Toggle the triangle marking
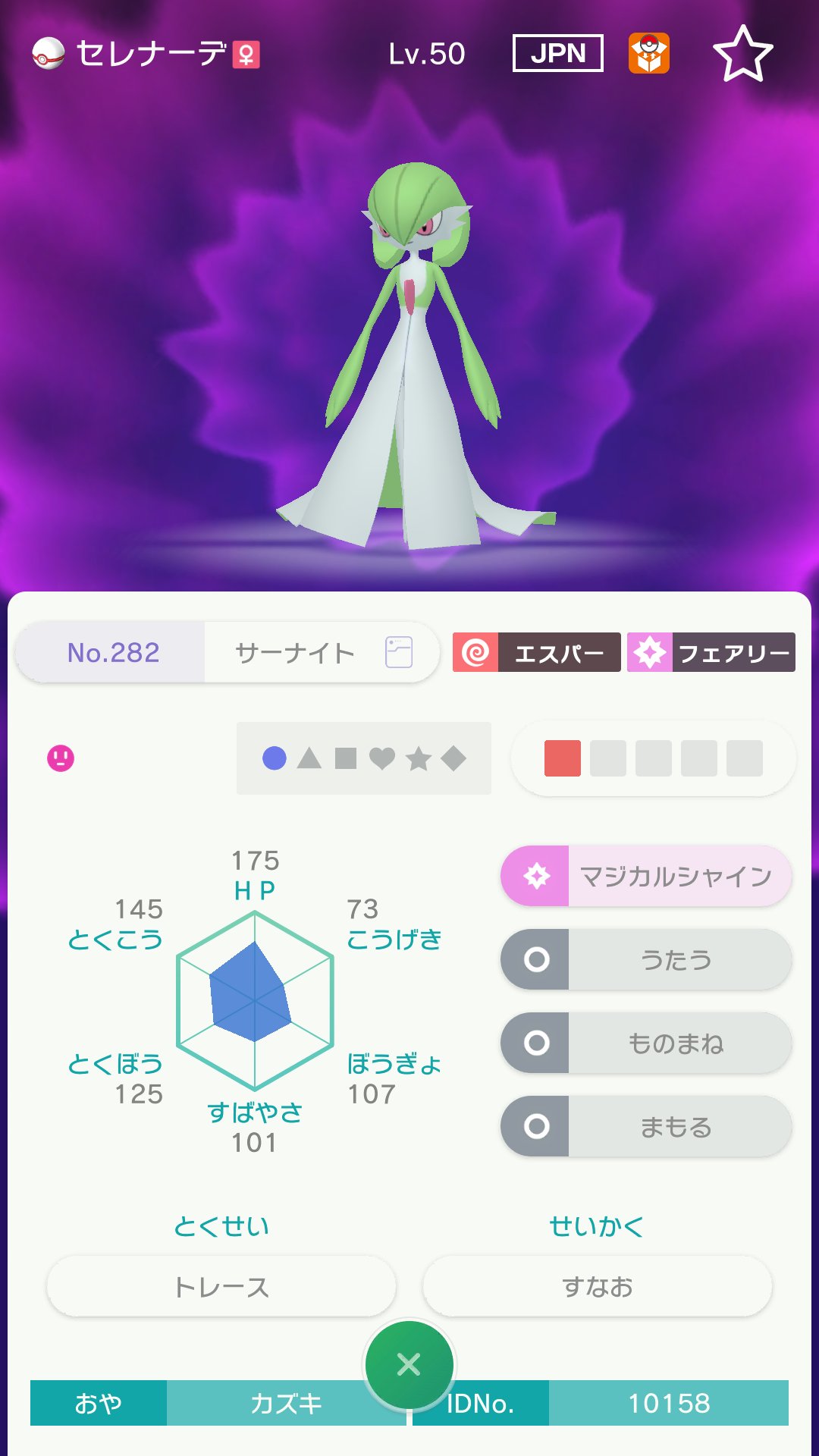Viewport: 819px width, 1456px height. pyautogui.click(x=309, y=758)
